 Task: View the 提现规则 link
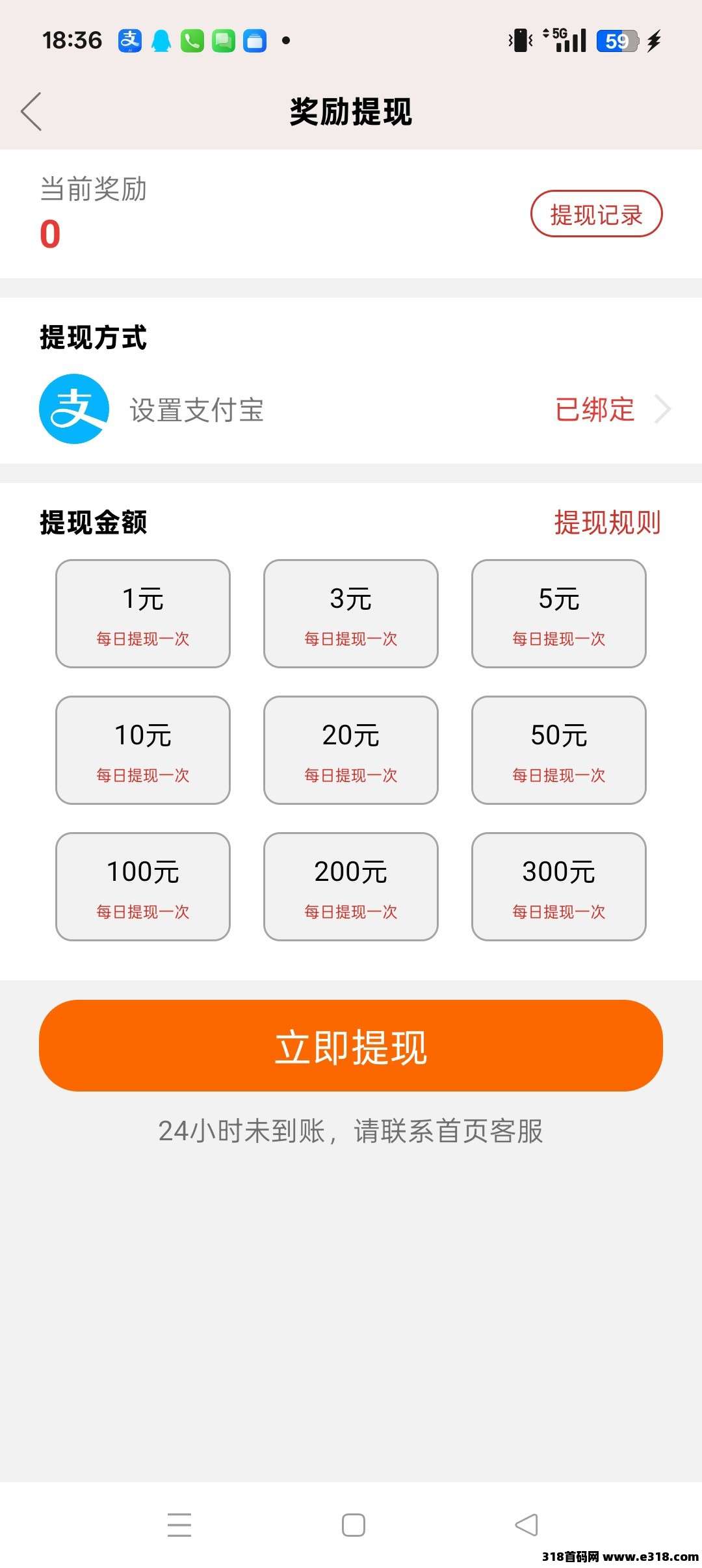(x=607, y=523)
